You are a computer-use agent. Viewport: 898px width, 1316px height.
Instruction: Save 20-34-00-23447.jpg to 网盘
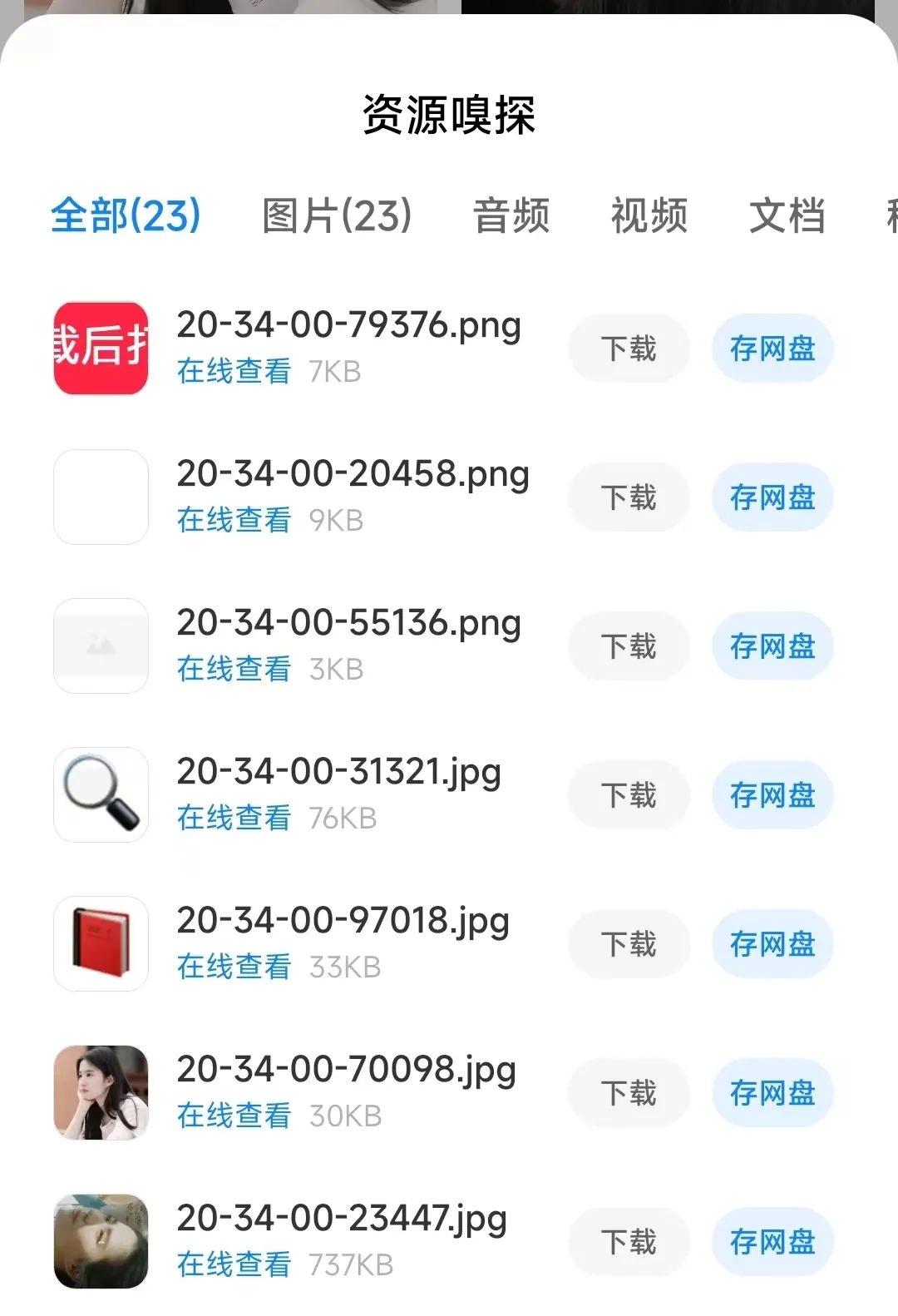point(772,1242)
